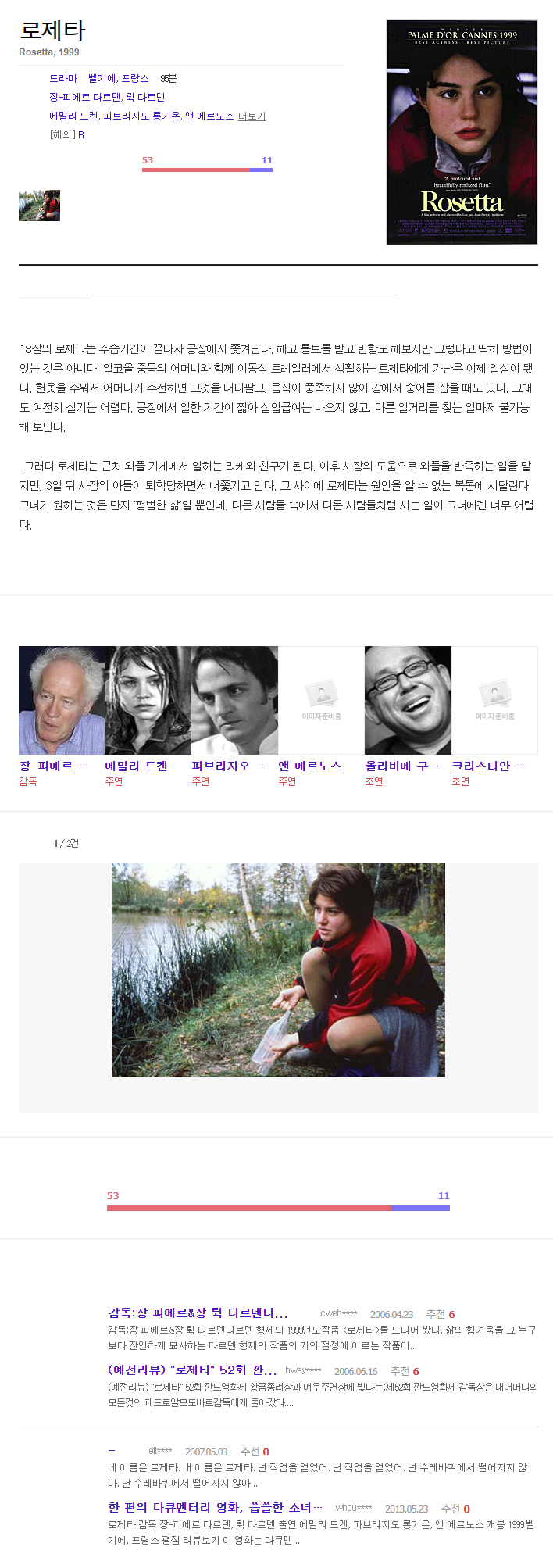The height and width of the screenshot is (1568, 553).
Task: Open the review '한 편의 다큐멘터리 영화, 씁쓸한 소녀'
Action: pyautogui.click(x=209, y=1507)
